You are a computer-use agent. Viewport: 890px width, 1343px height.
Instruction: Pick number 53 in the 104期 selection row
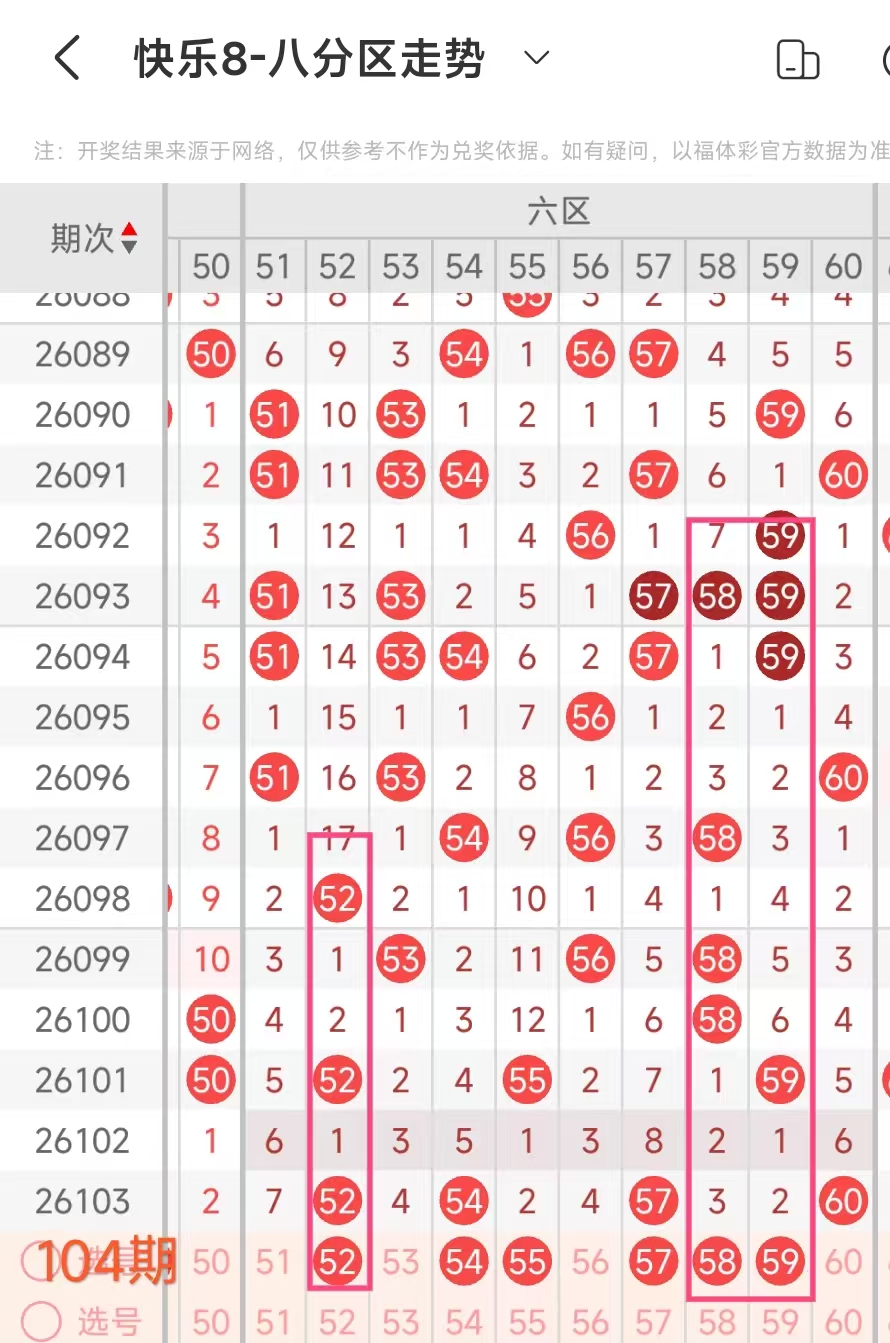pos(400,1262)
